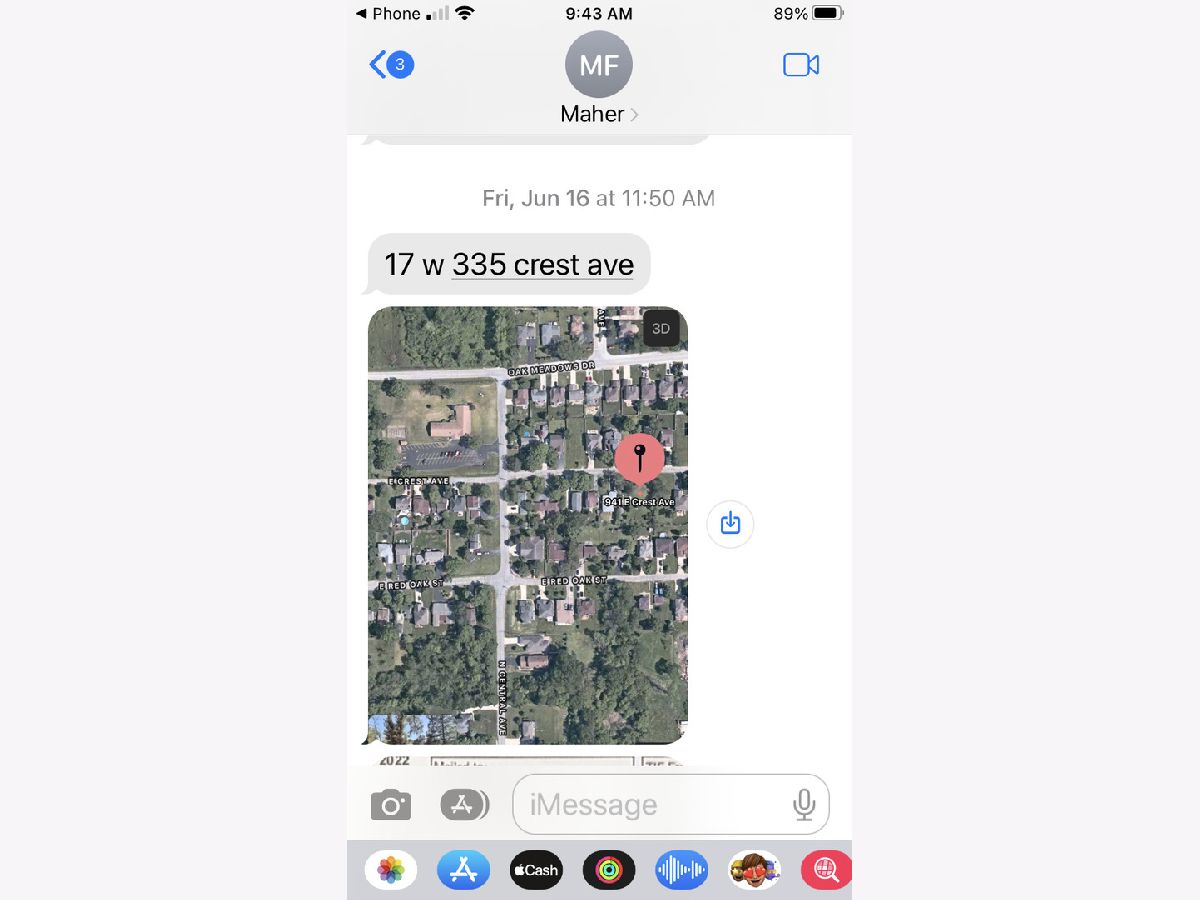Open Maher's contact details

[599, 114]
